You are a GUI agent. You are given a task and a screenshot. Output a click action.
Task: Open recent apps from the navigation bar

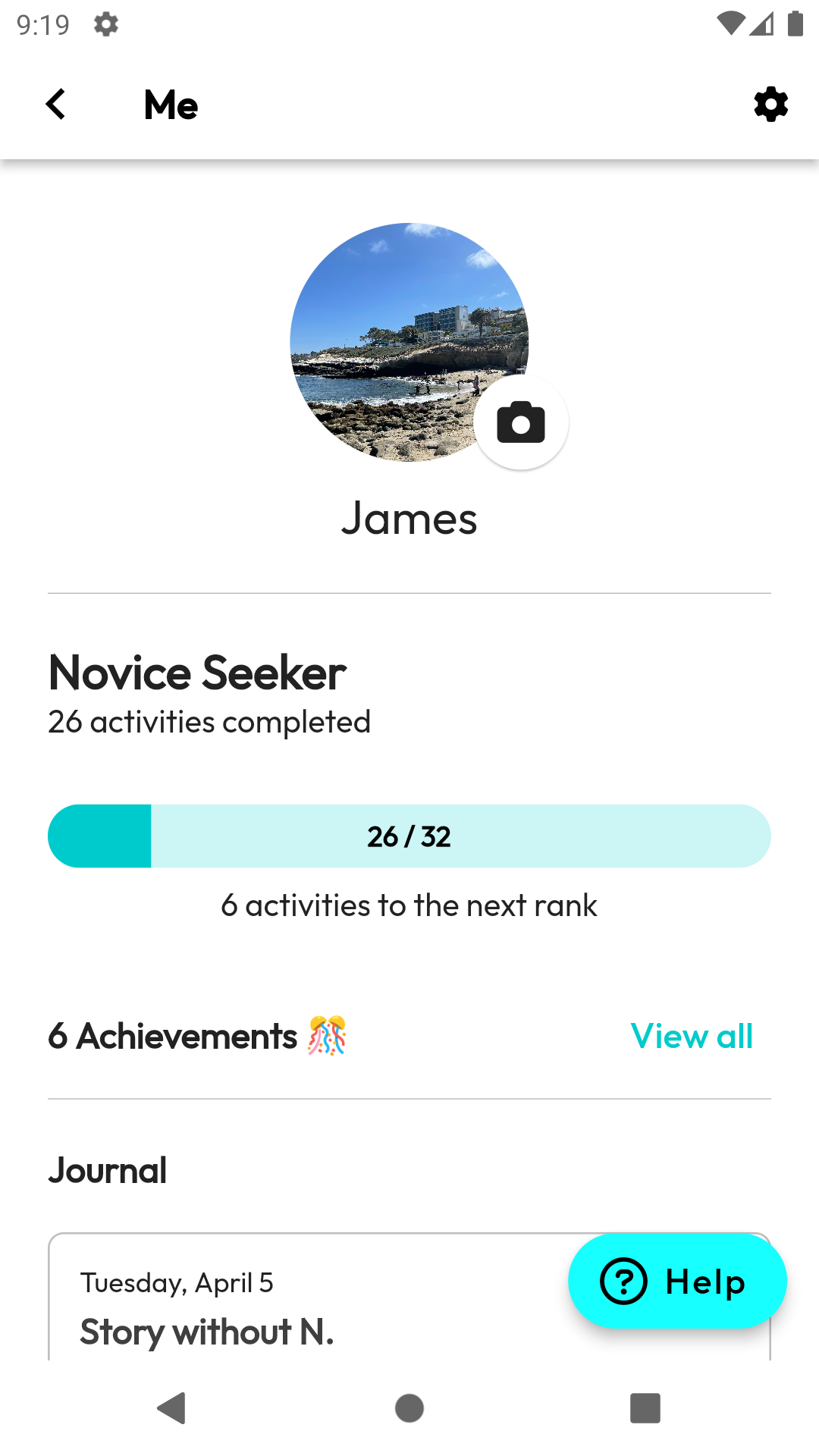(x=645, y=1408)
